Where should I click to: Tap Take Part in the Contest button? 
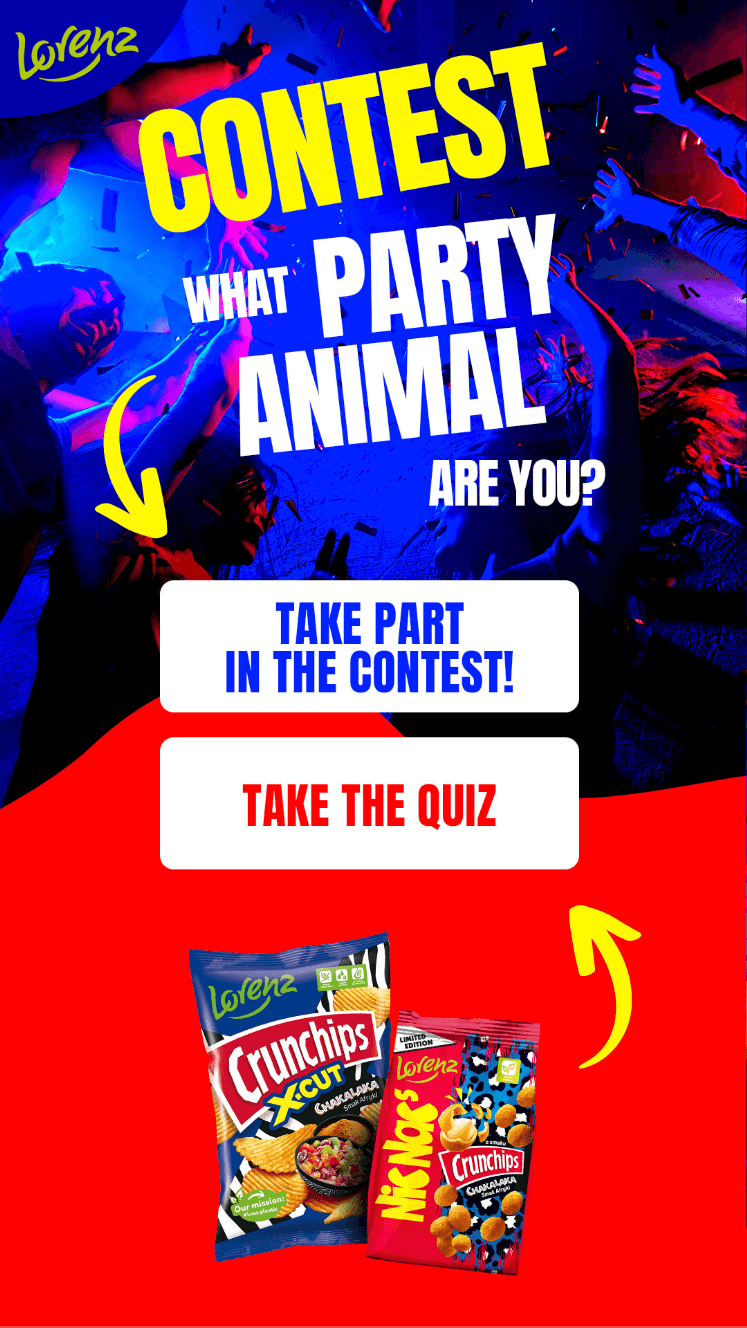pos(369,646)
